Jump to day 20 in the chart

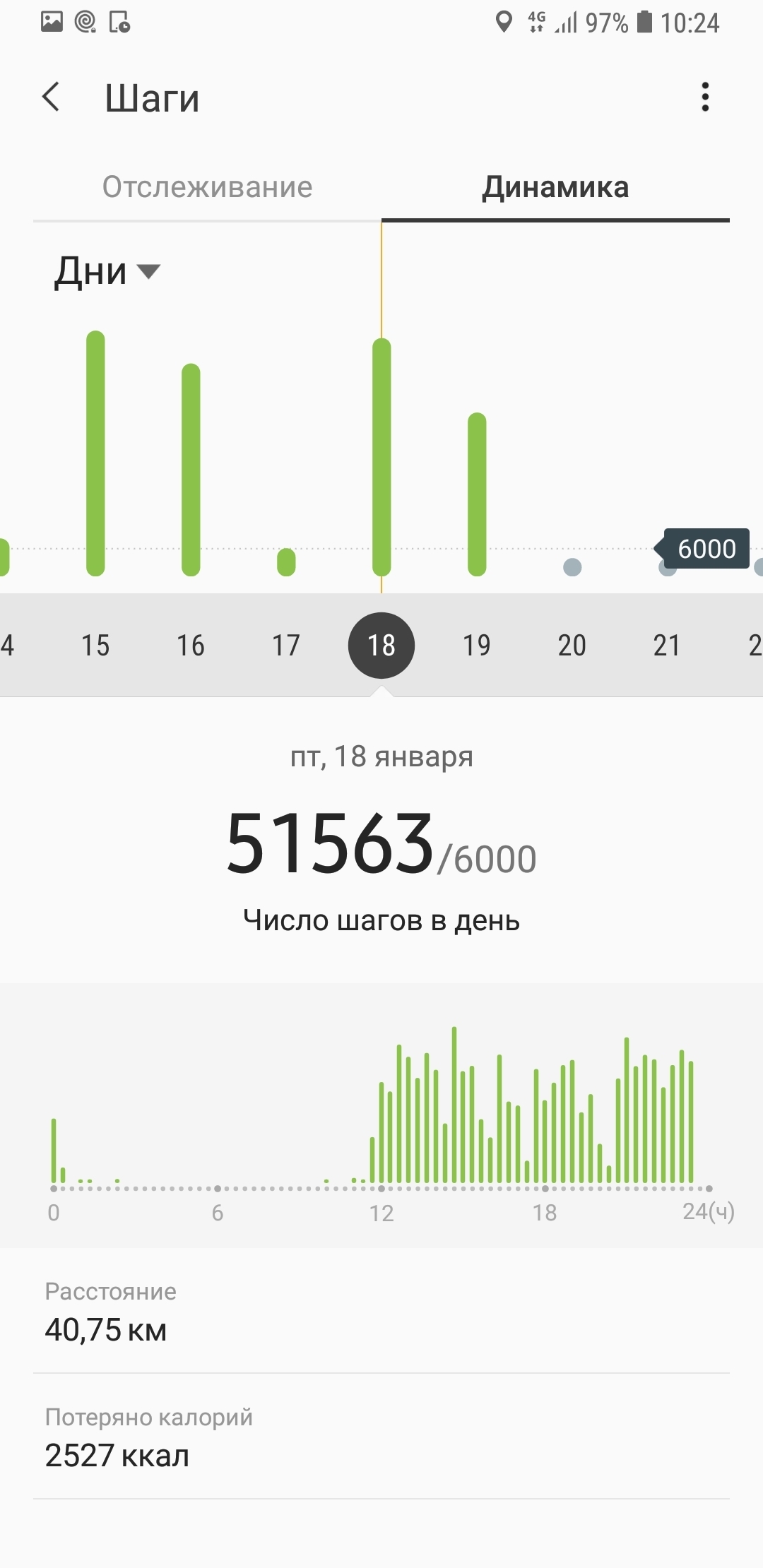(572, 644)
